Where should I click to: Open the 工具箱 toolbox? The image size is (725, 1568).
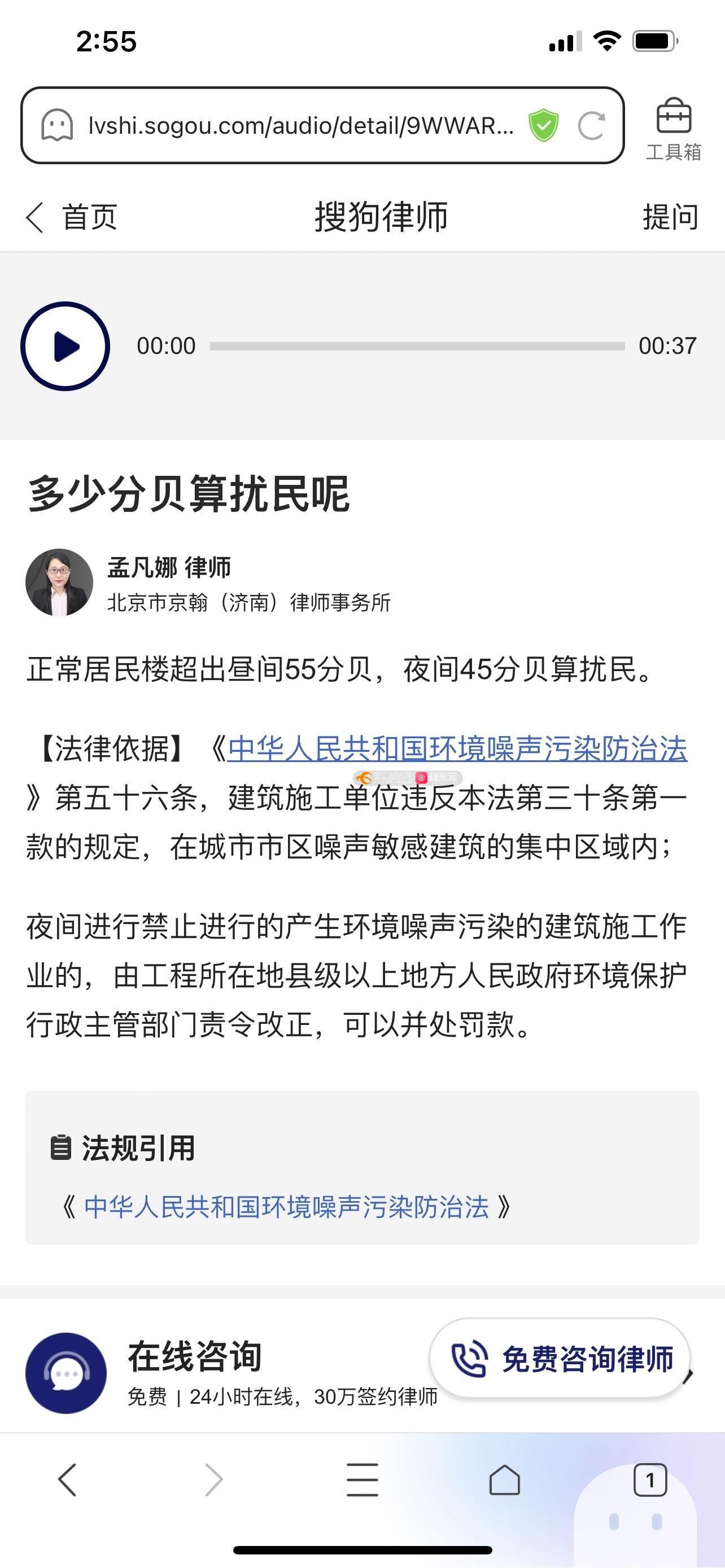pyautogui.click(x=673, y=129)
